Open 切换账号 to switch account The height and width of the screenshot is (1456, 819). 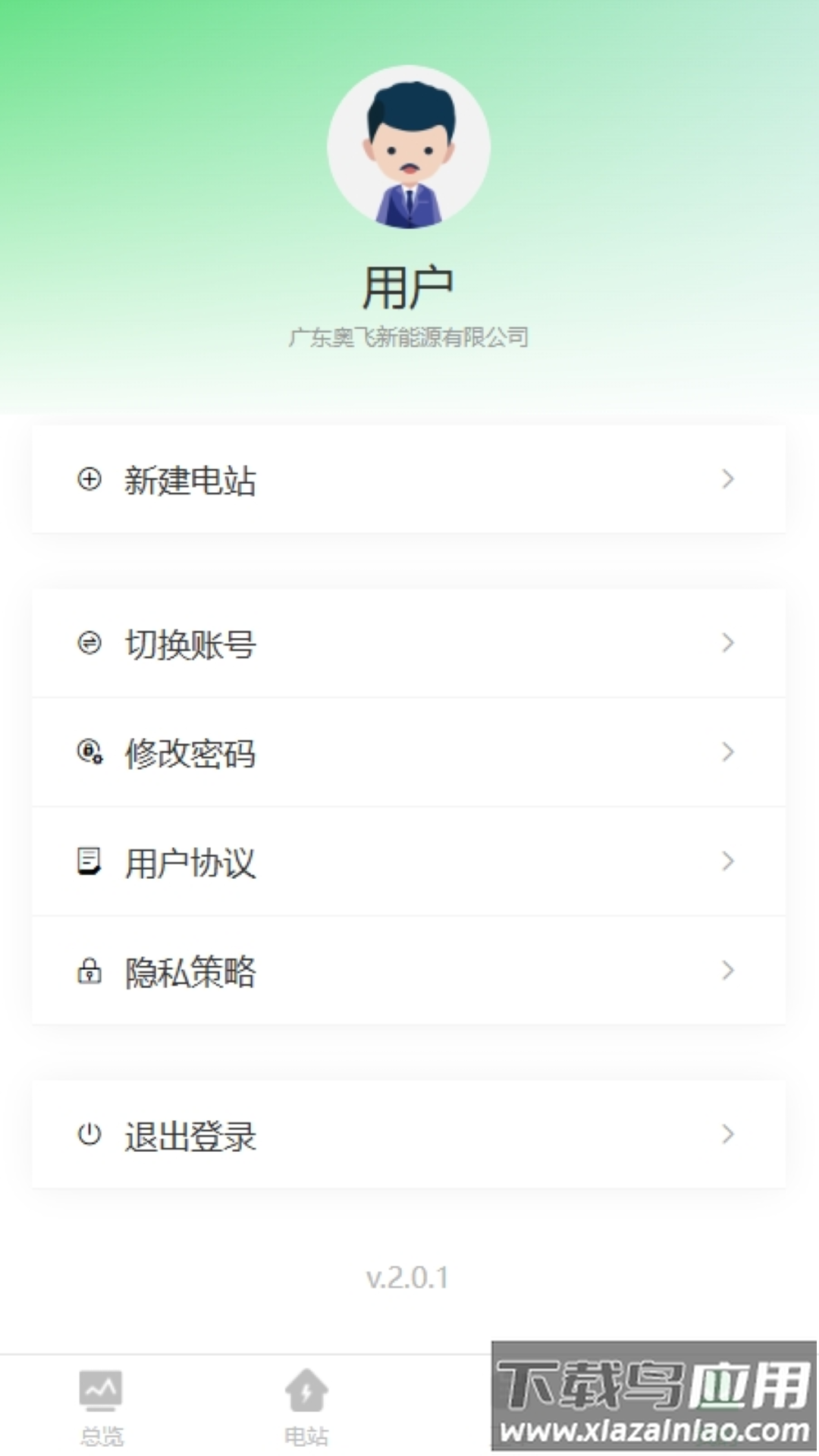tap(408, 643)
